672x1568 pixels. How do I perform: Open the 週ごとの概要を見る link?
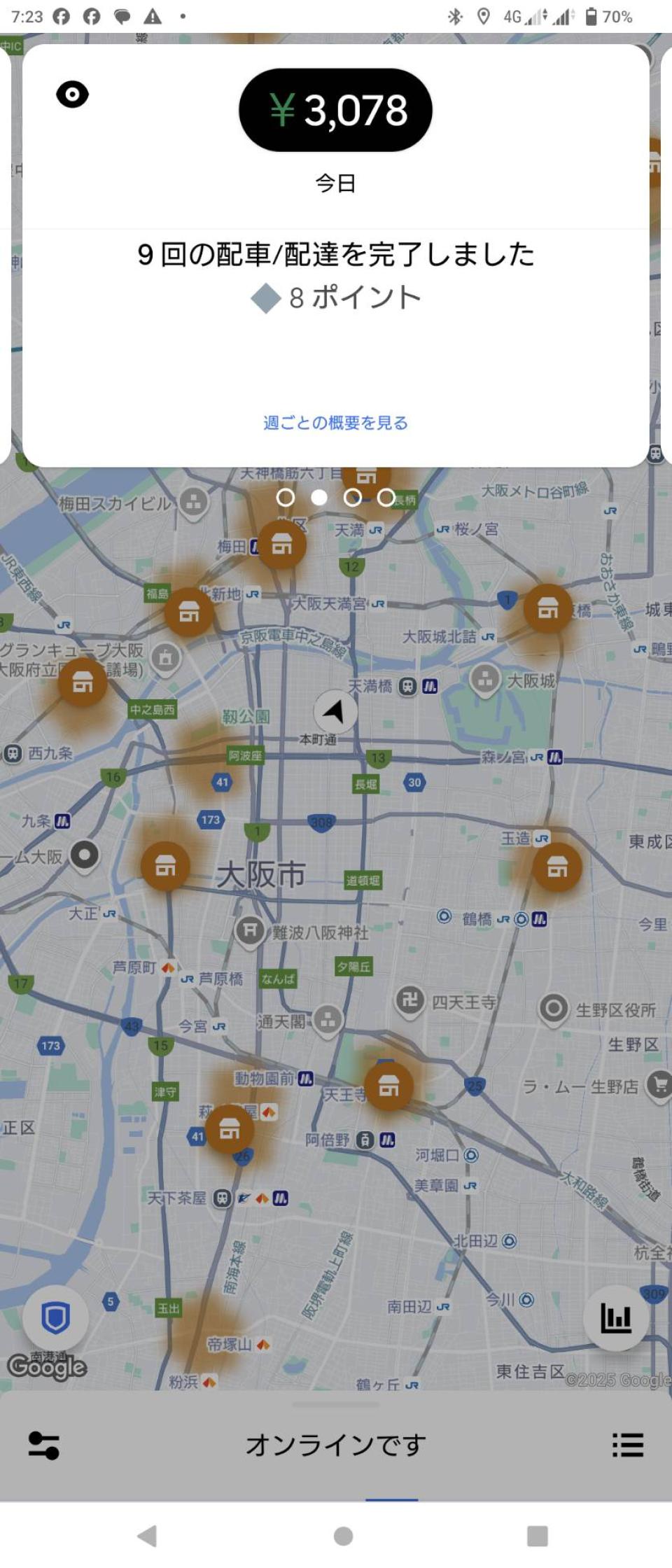335,423
